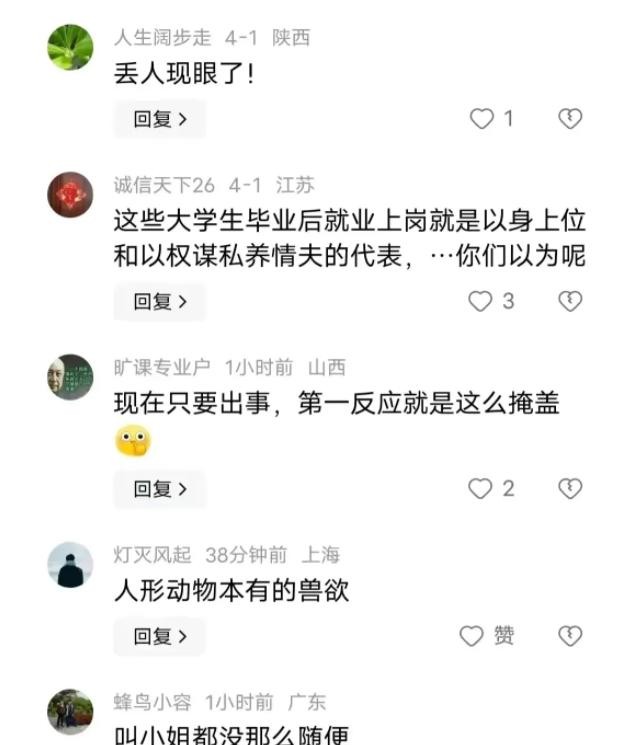Viewport: 637px width, 745px height.
Task: Like the comment by 灯灭风起
Action: click(x=472, y=636)
